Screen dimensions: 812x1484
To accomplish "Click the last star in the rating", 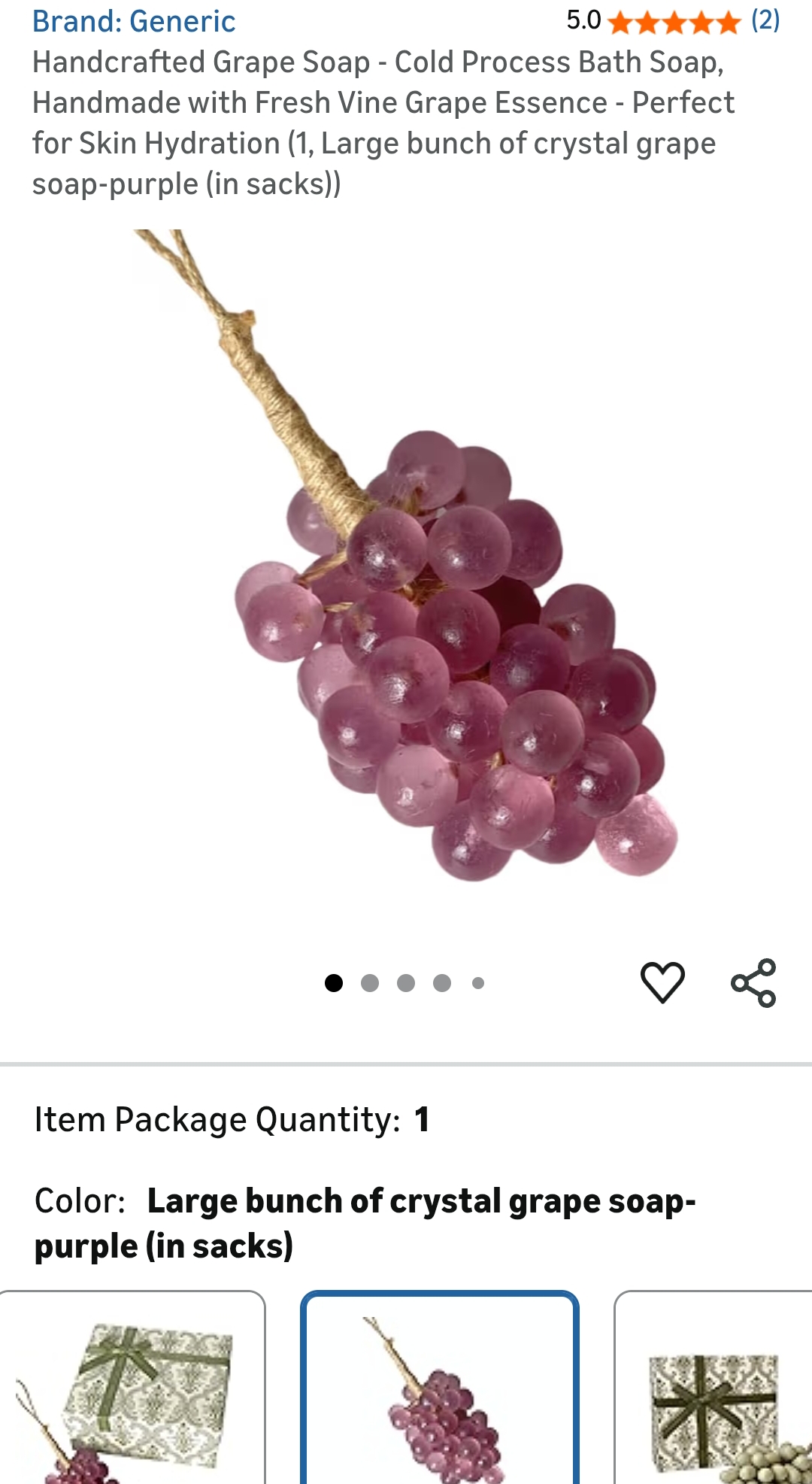I will (x=730, y=21).
